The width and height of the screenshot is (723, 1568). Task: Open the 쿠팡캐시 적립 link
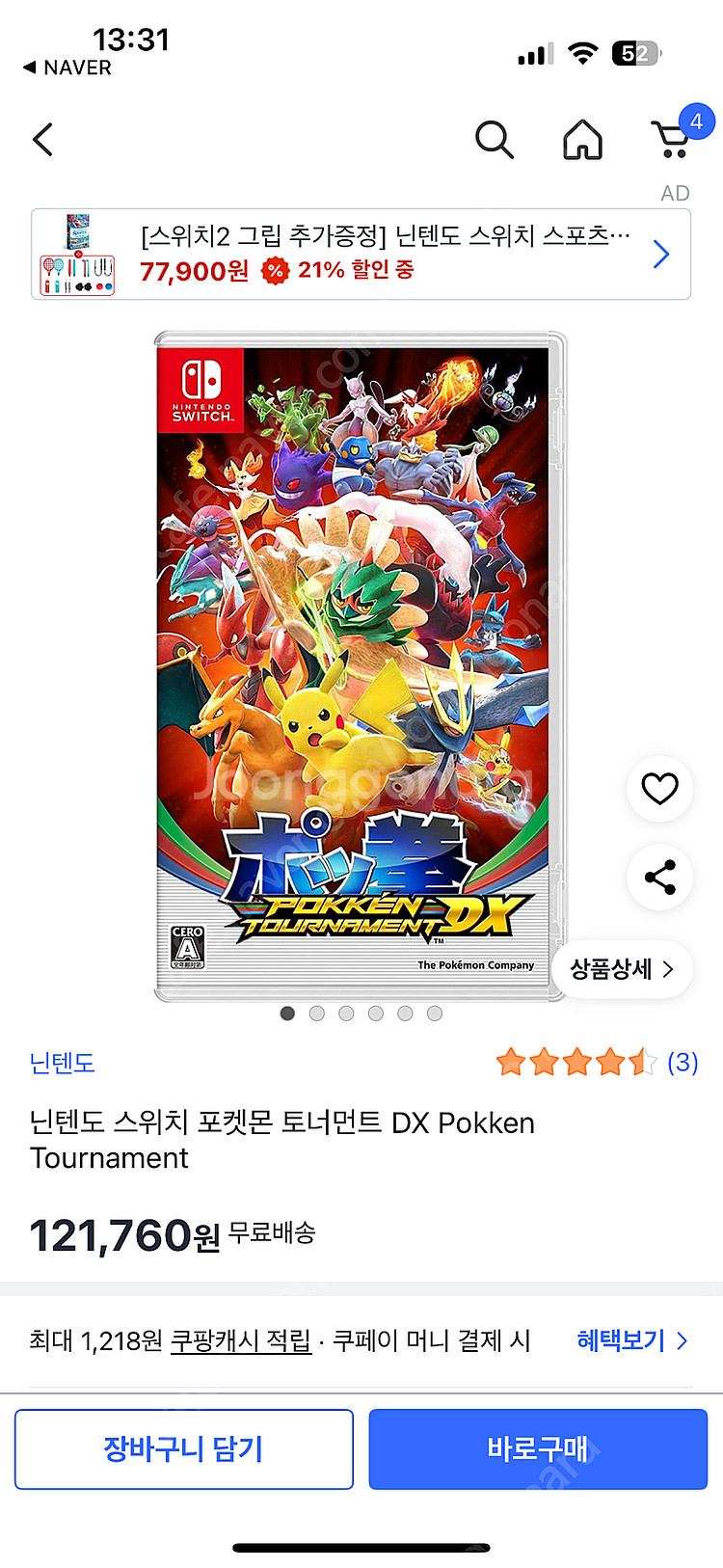coord(241,1340)
